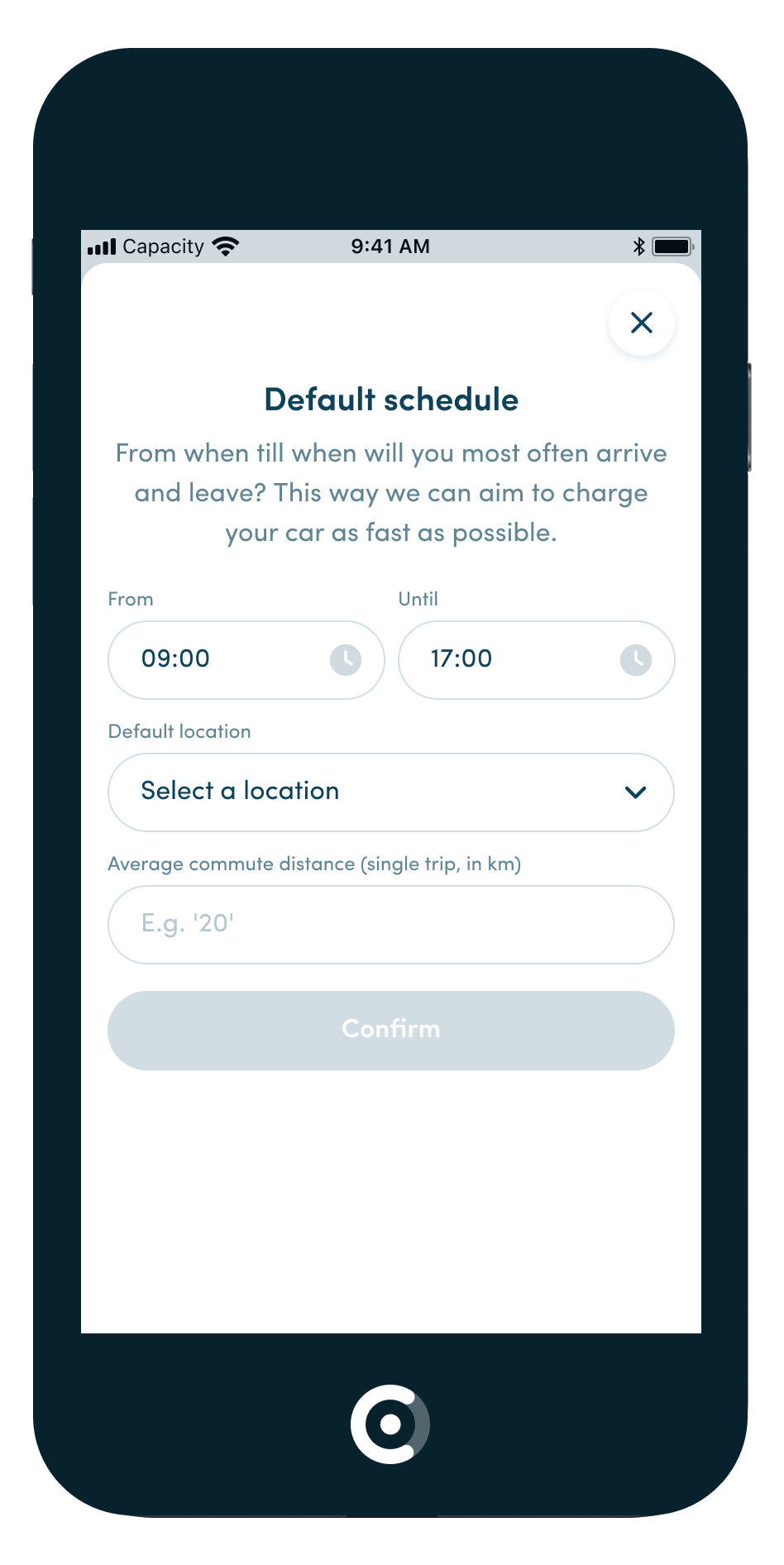Set the Until time field
This screenshot has width=784, height=1565.
536,659
